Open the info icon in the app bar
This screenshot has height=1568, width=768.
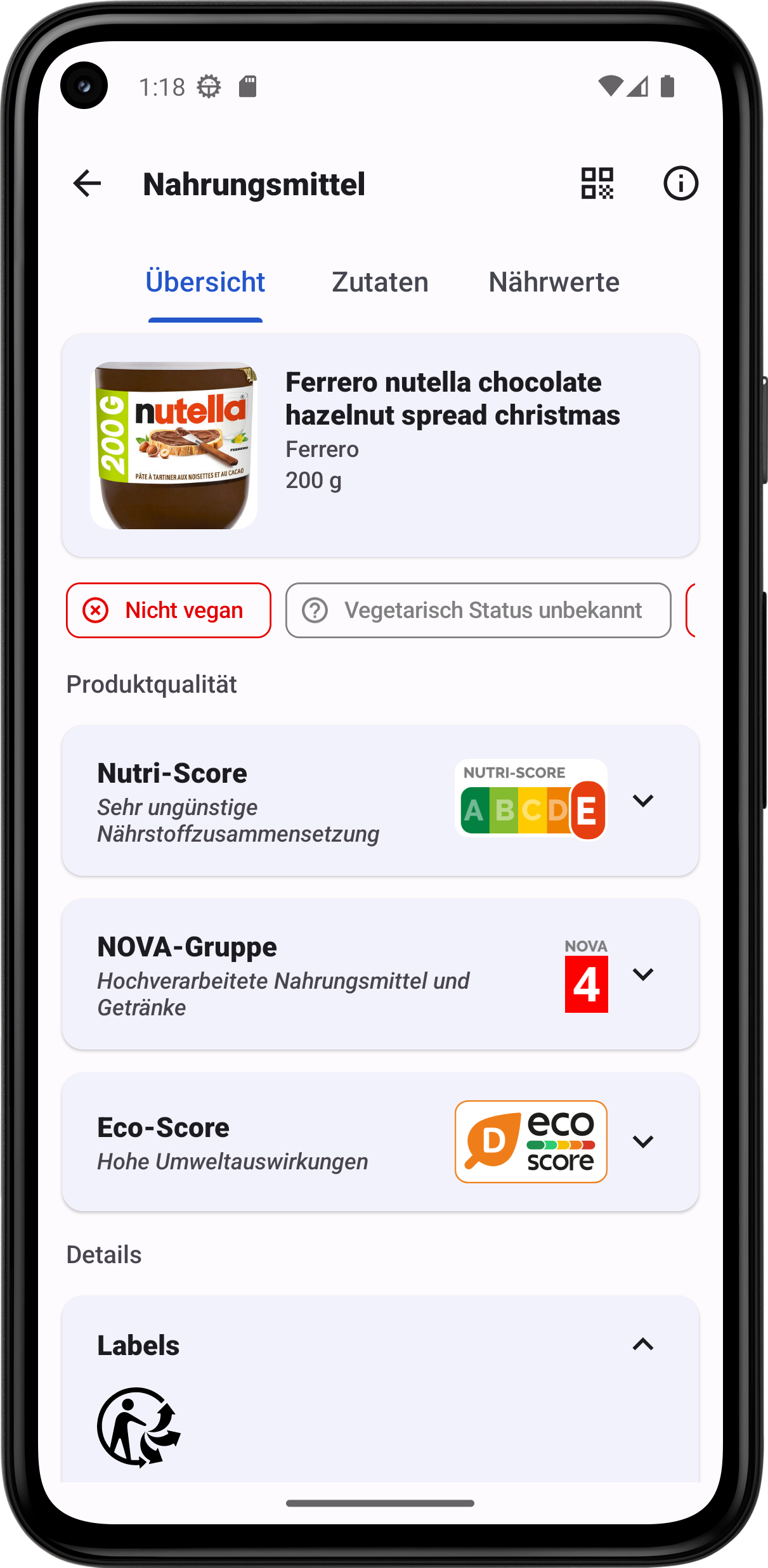[680, 184]
